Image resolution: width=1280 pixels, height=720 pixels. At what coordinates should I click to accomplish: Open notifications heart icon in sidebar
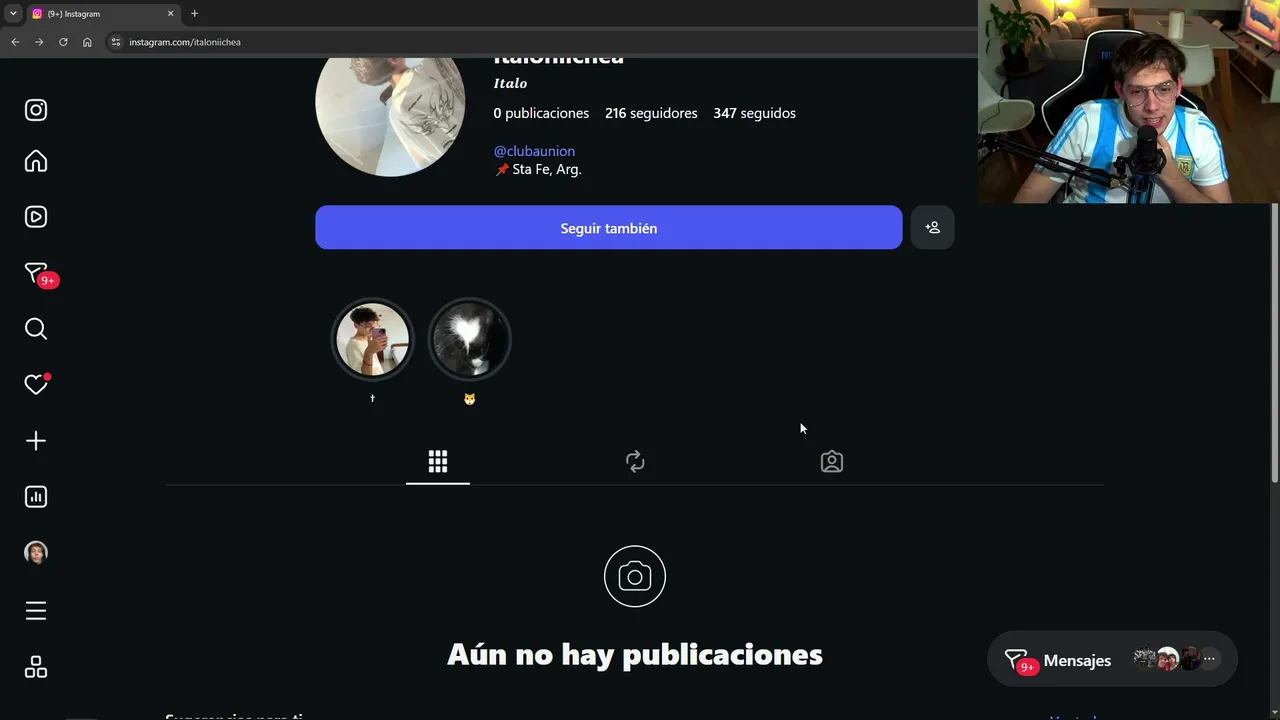36,385
